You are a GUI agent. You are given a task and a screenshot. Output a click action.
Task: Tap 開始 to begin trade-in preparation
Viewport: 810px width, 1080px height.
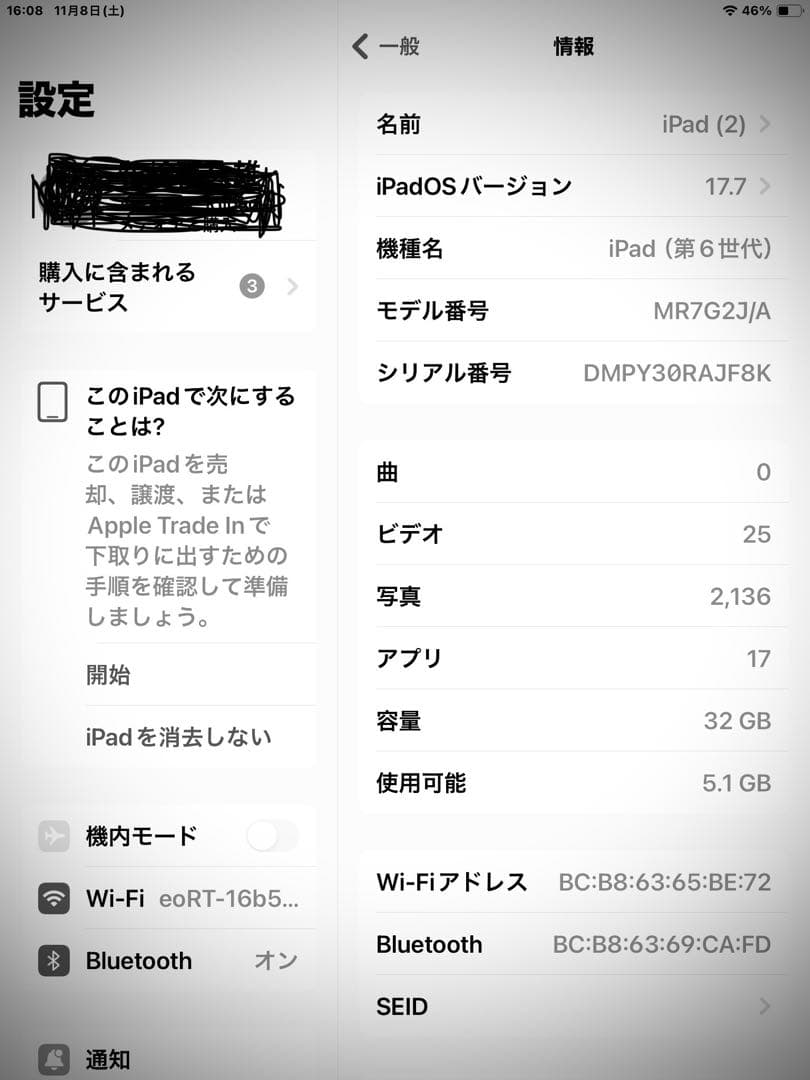click(x=107, y=675)
